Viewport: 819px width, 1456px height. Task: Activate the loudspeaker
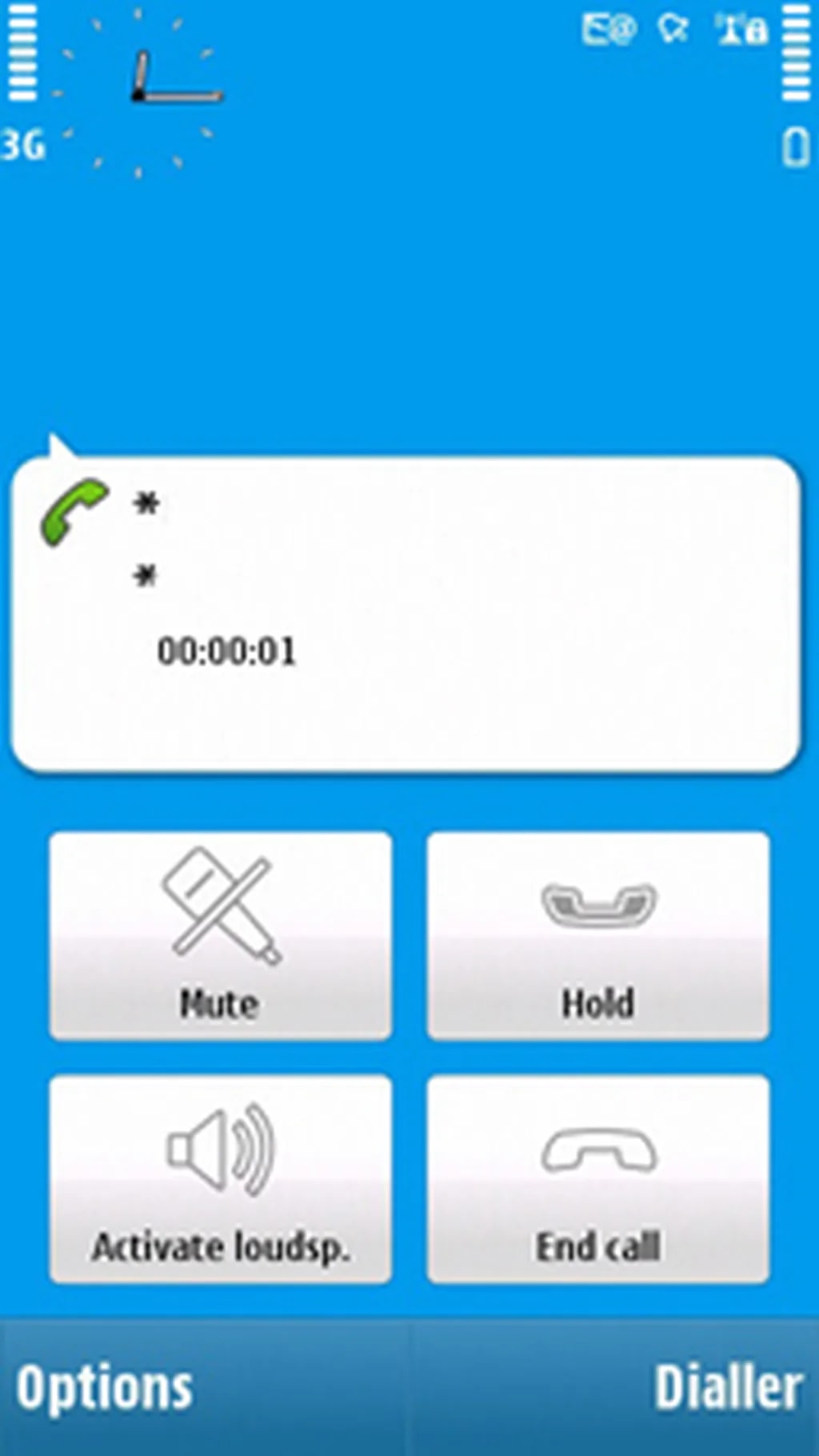pos(220,1179)
